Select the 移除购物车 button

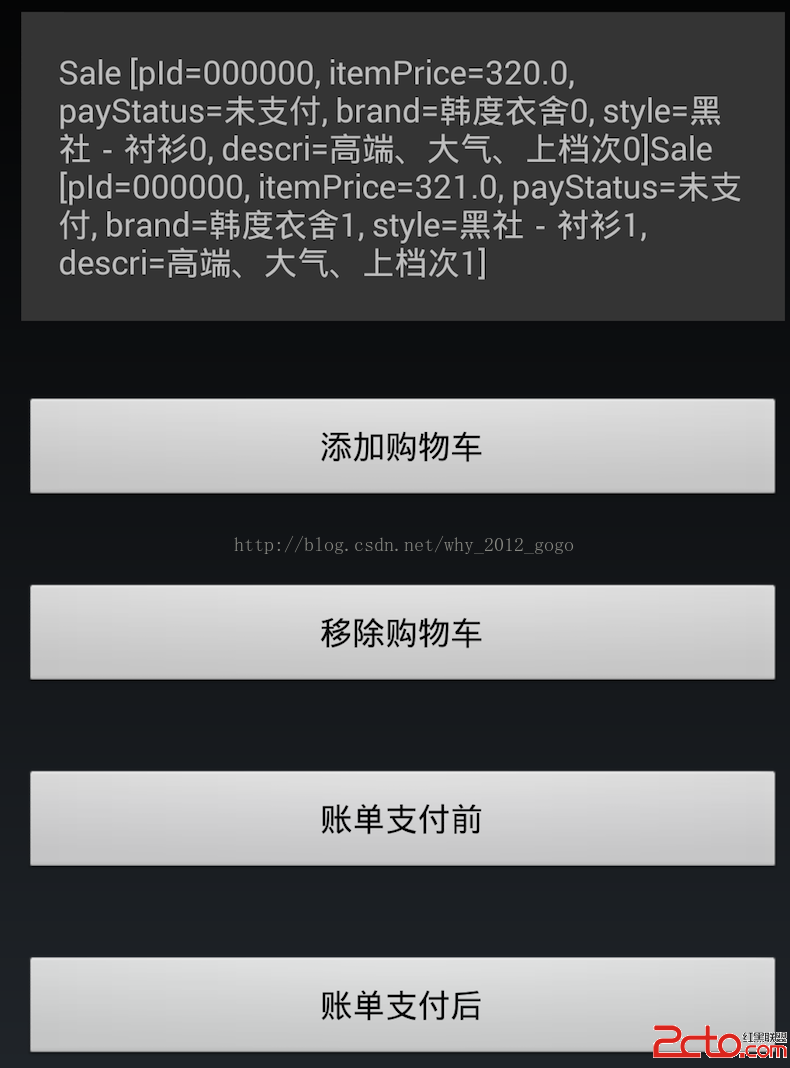(402, 632)
